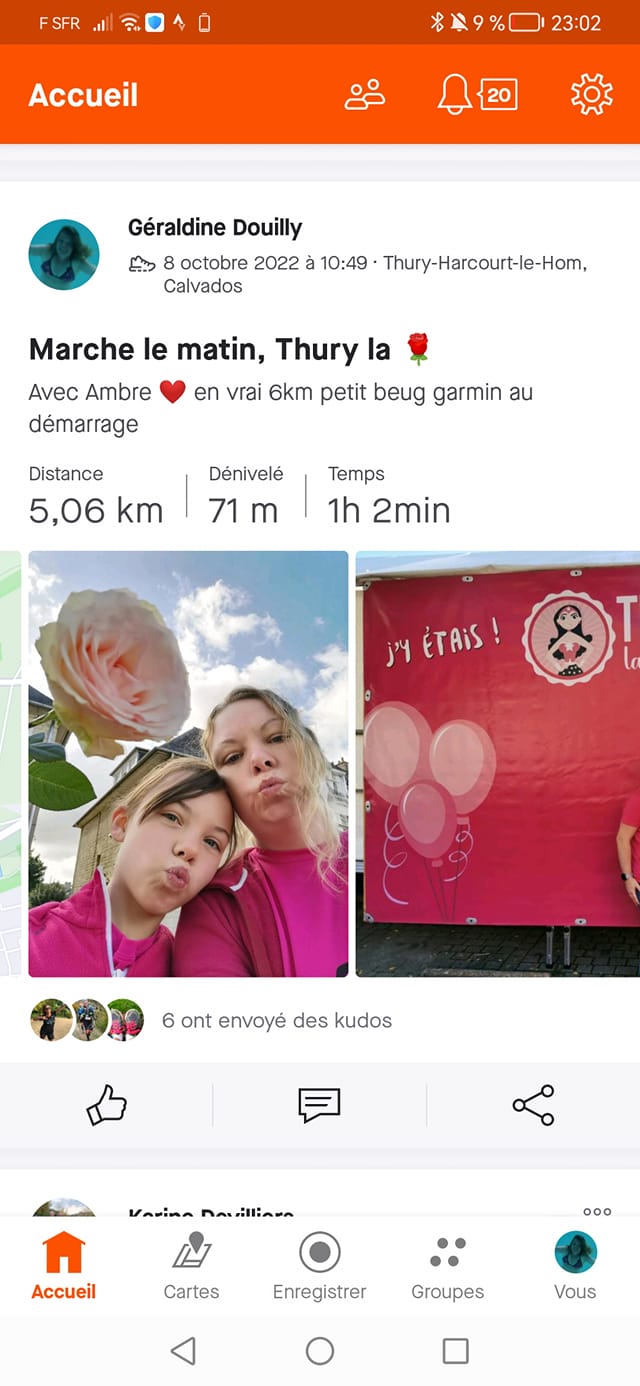The width and height of the screenshot is (640, 1386).
Task: Open Géraldine Douilly's profile picture
Action: (x=64, y=255)
